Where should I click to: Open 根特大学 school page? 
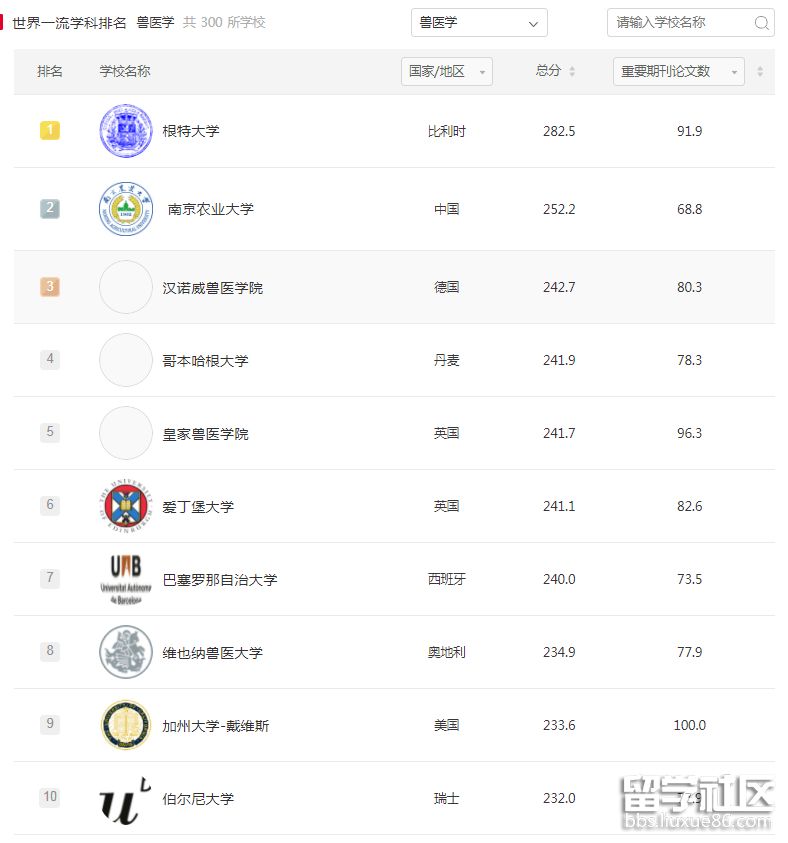tap(190, 131)
